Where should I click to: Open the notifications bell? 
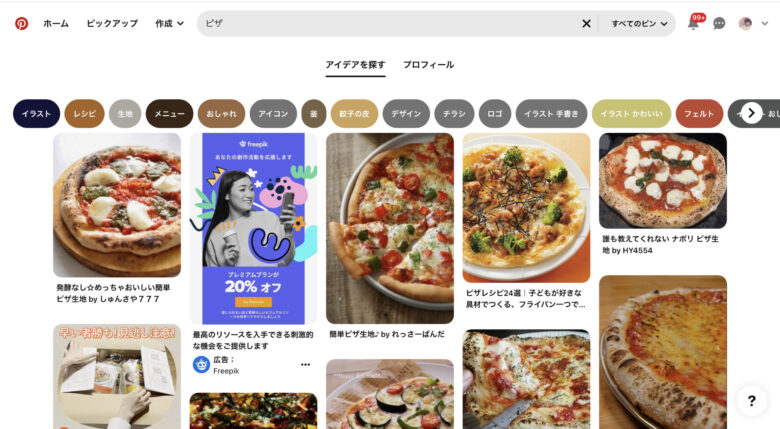(693, 23)
